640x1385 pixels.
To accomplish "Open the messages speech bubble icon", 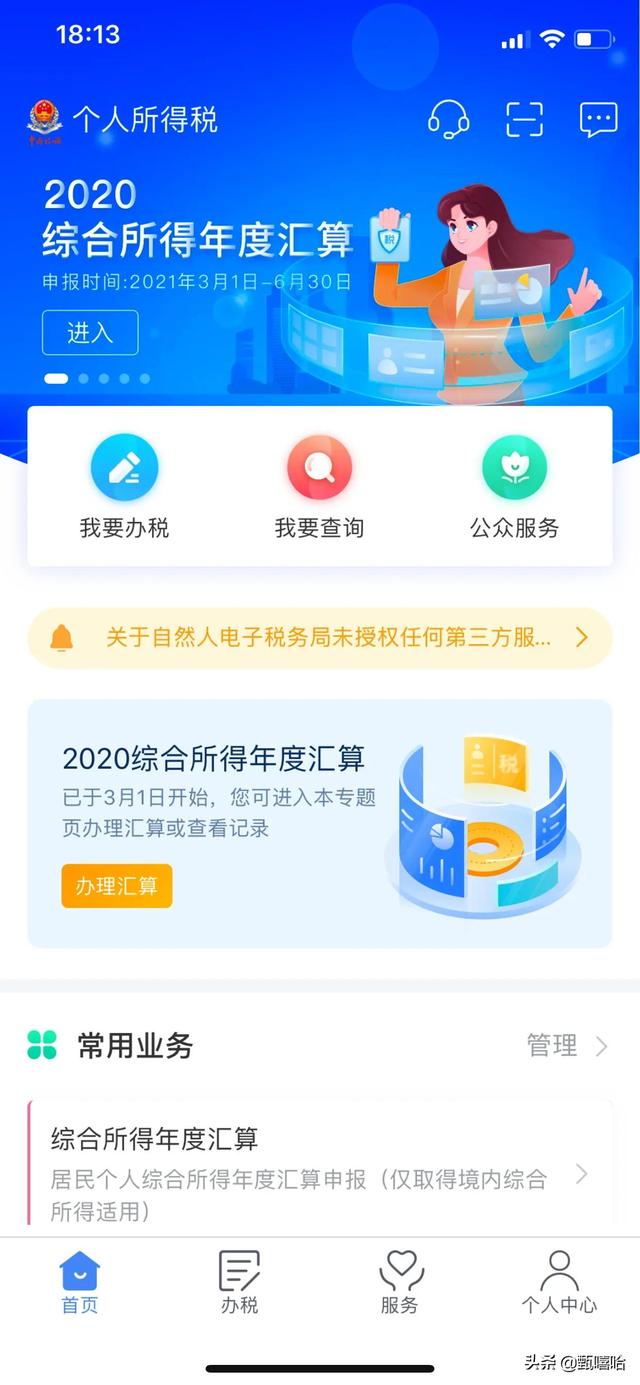I will 598,119.
